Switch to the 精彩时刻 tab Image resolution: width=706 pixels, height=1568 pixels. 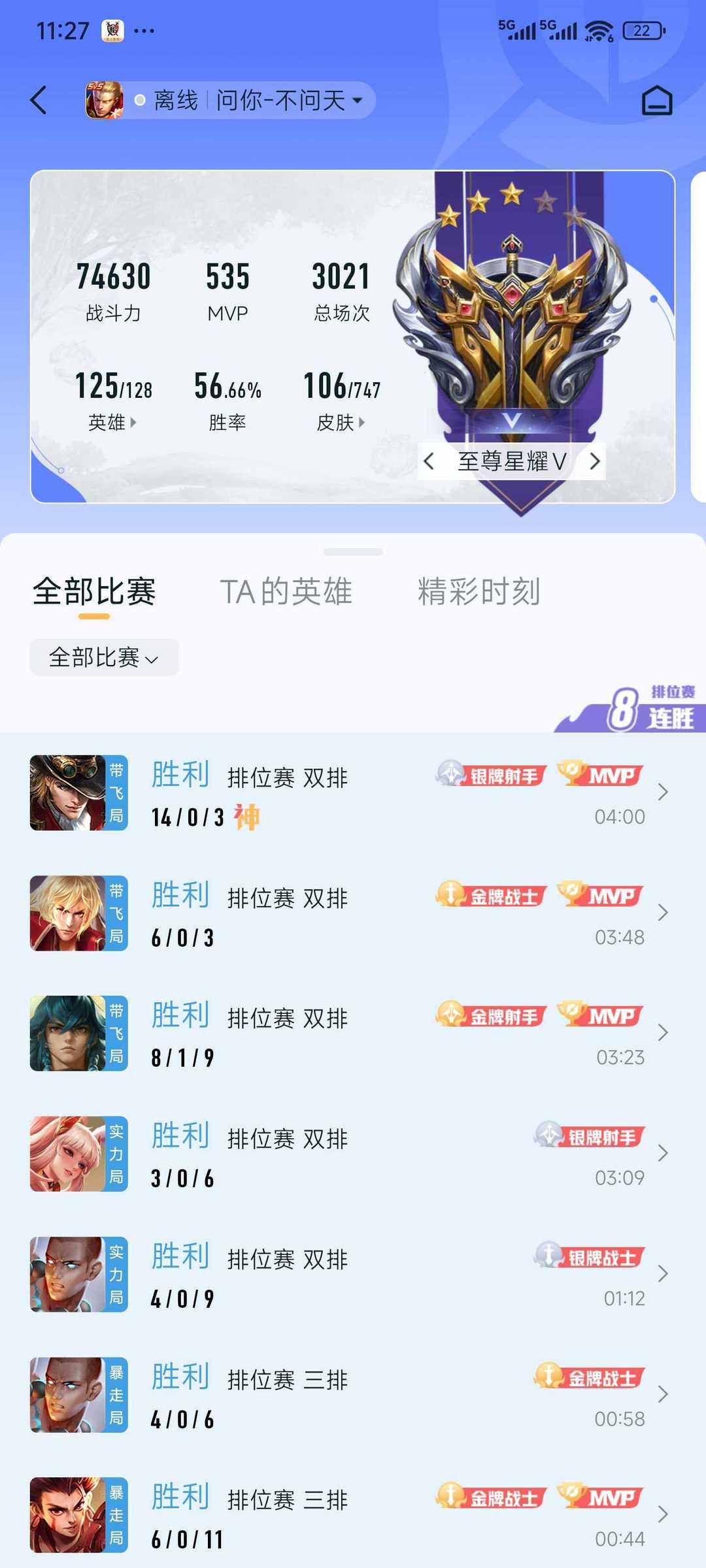(x=479, y=592)
